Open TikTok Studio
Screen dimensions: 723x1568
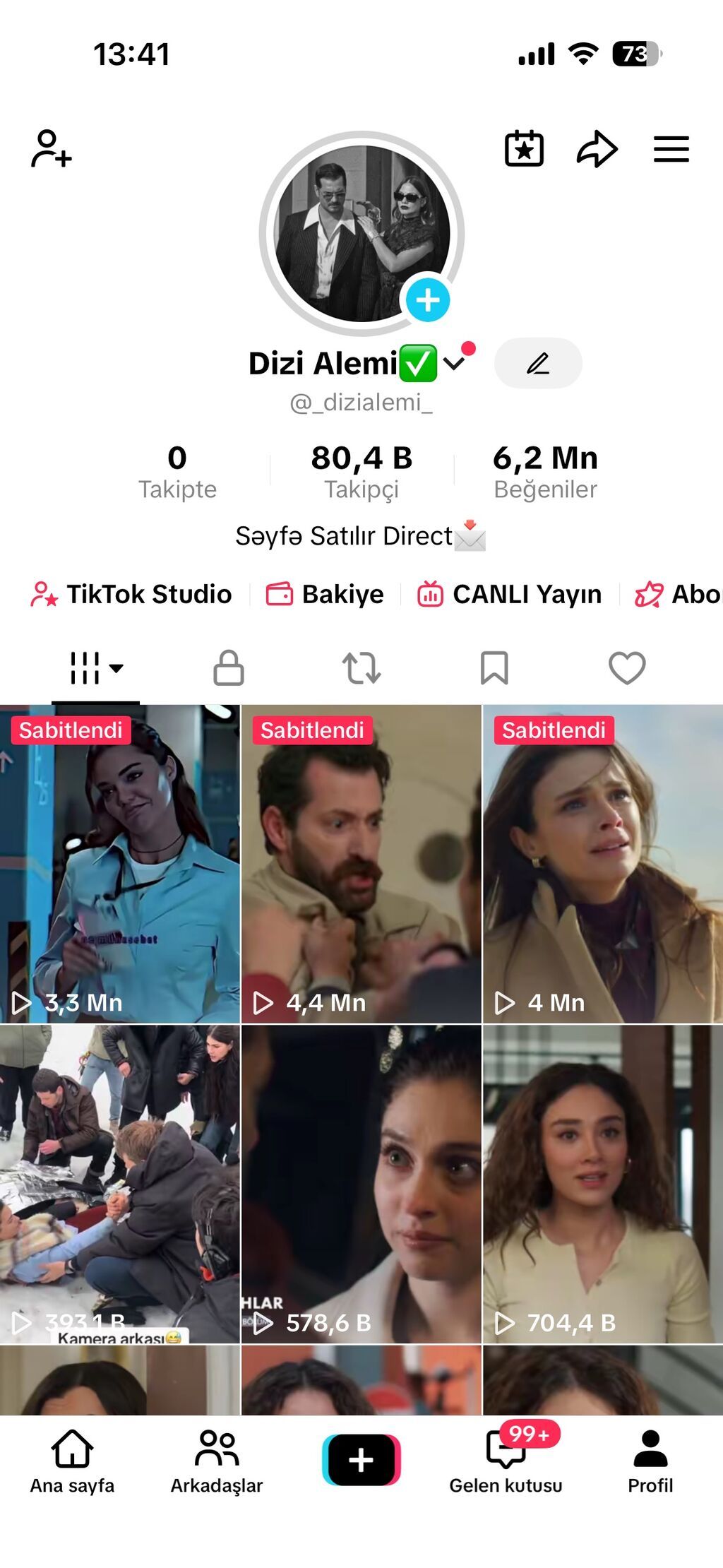[x=131, y=594]
